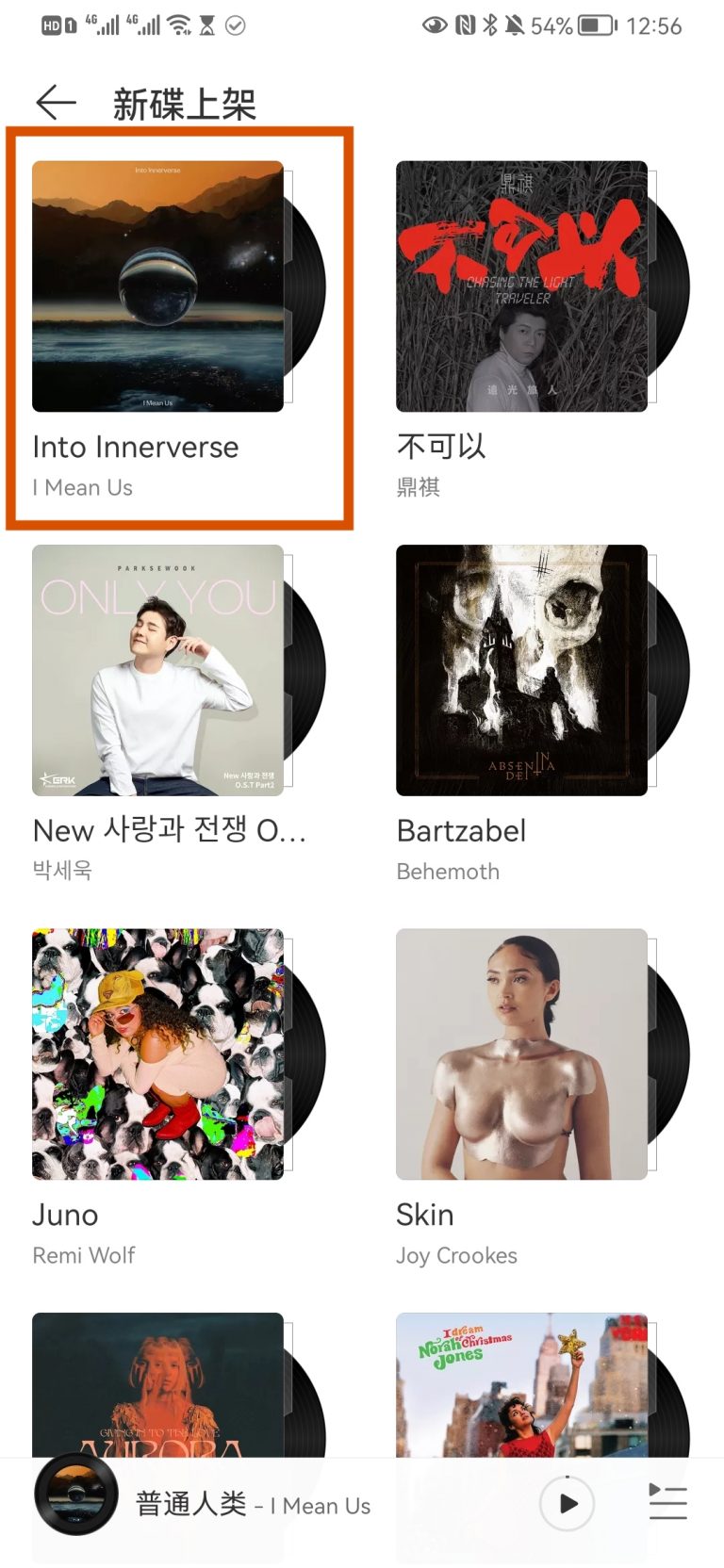Viewport: 724px width, 1568px height.
Task: Open the playback queue list
Action: tap(667, 1503)
